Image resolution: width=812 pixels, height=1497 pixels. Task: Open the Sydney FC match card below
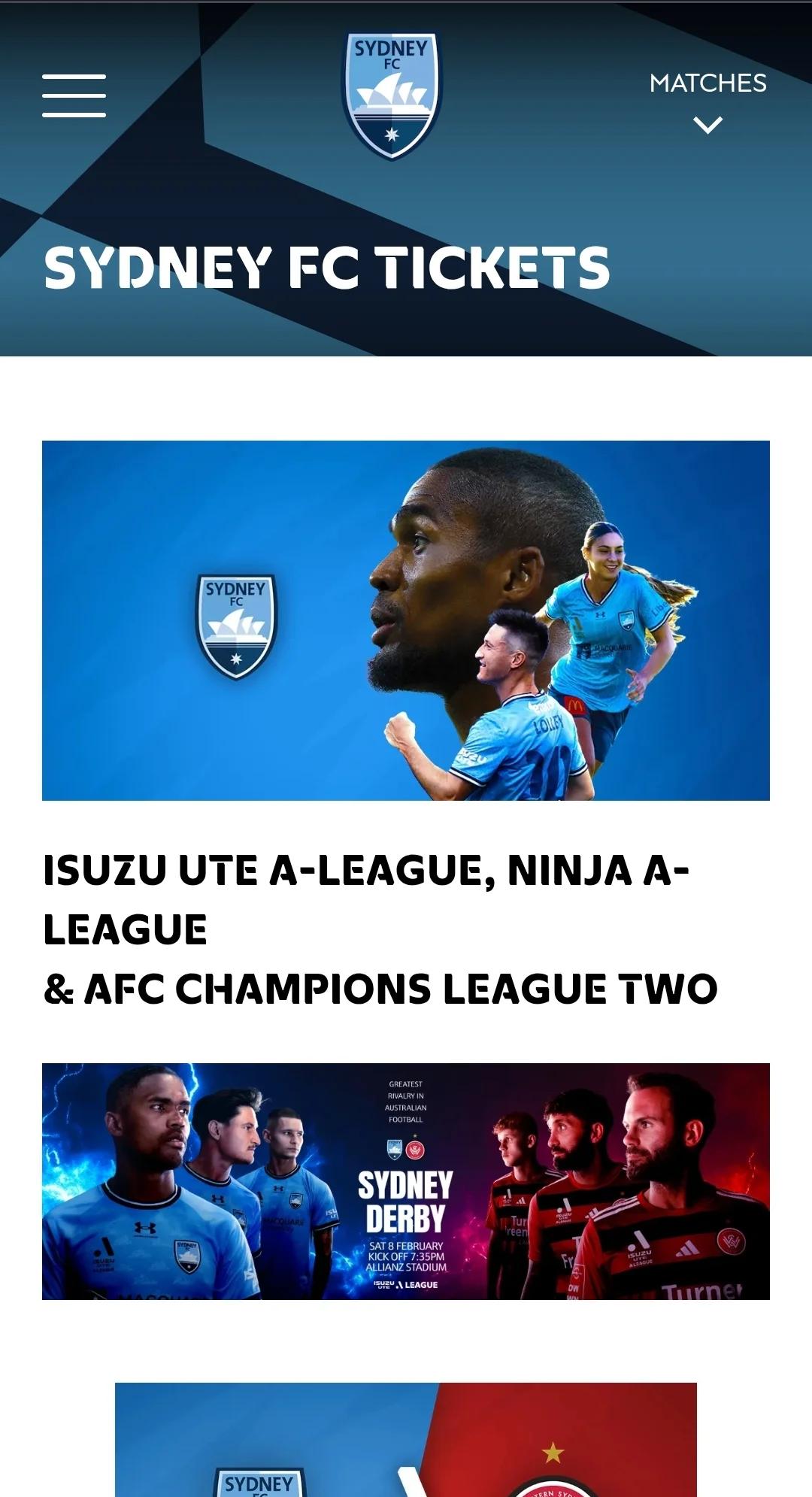(406, 1440)
